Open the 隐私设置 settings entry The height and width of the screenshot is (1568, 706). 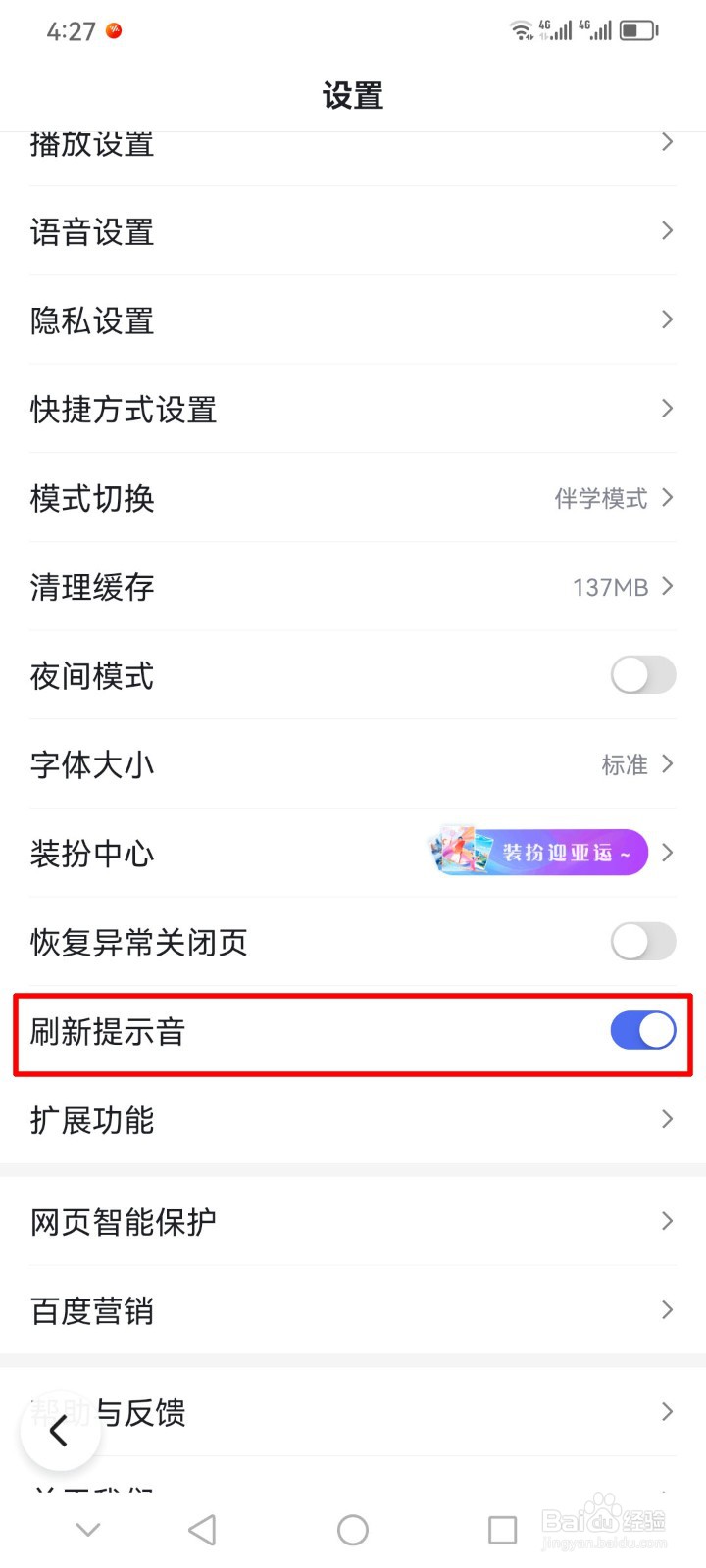coord(353,320)
